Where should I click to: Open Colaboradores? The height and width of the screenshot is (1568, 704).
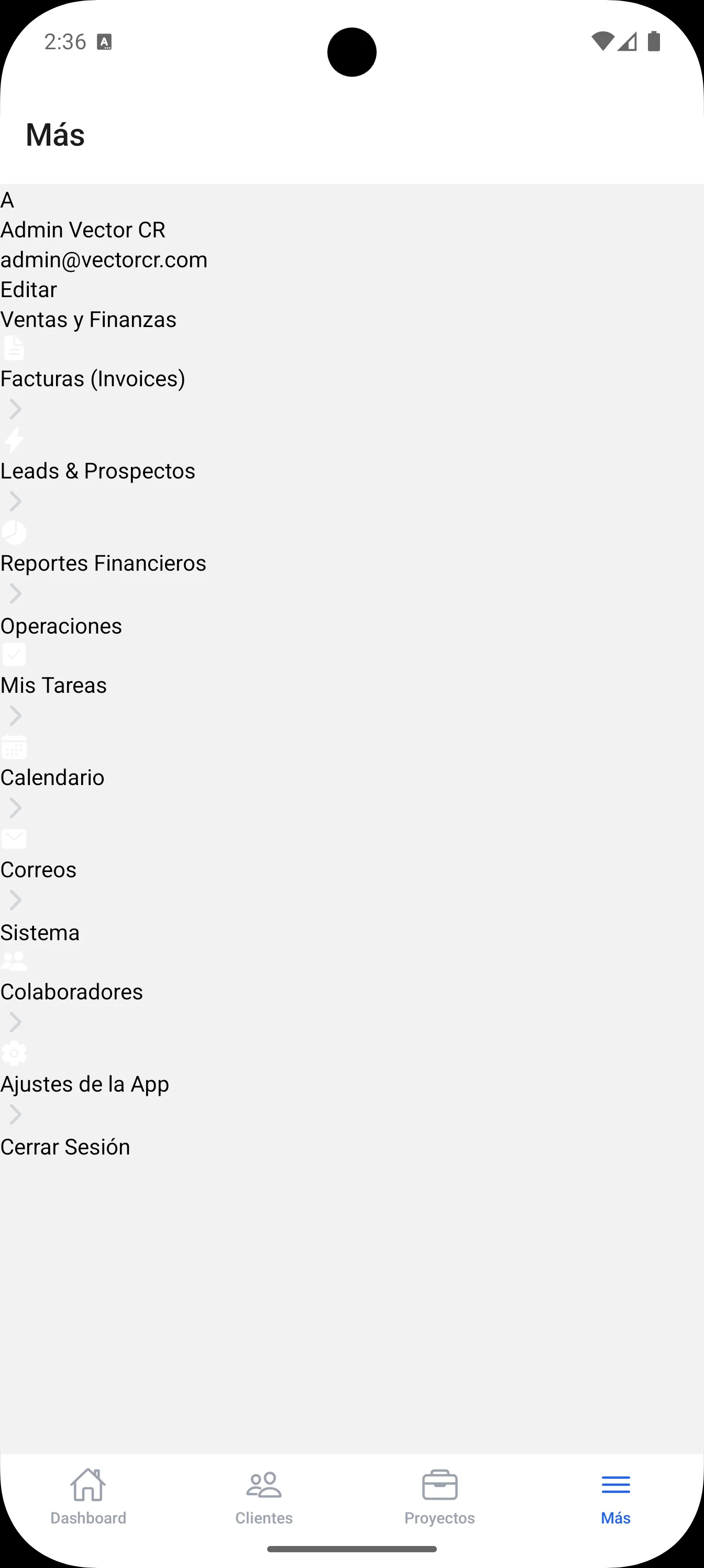pos(71,992)
